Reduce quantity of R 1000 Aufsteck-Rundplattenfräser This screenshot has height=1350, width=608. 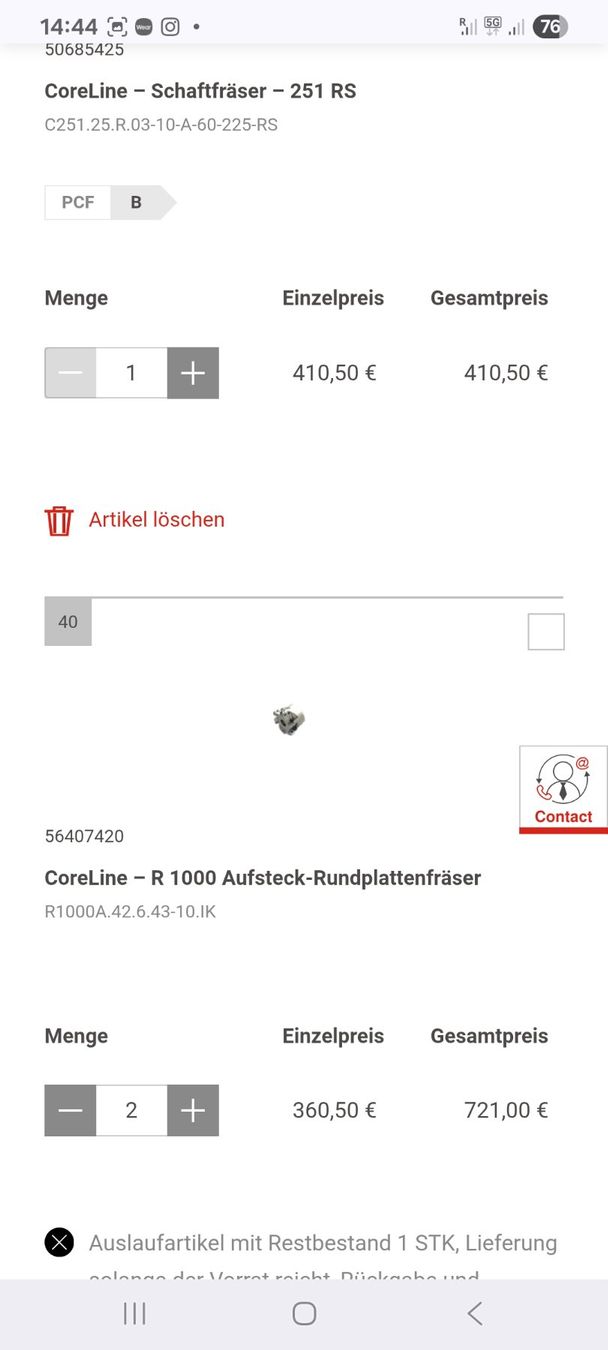(x=70, y=1110)
